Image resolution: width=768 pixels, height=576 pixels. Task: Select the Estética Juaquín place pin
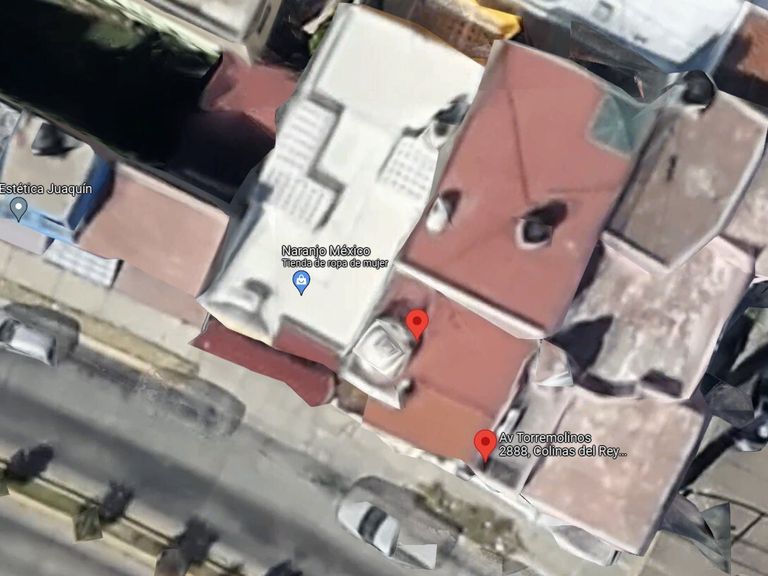(19, 209)
